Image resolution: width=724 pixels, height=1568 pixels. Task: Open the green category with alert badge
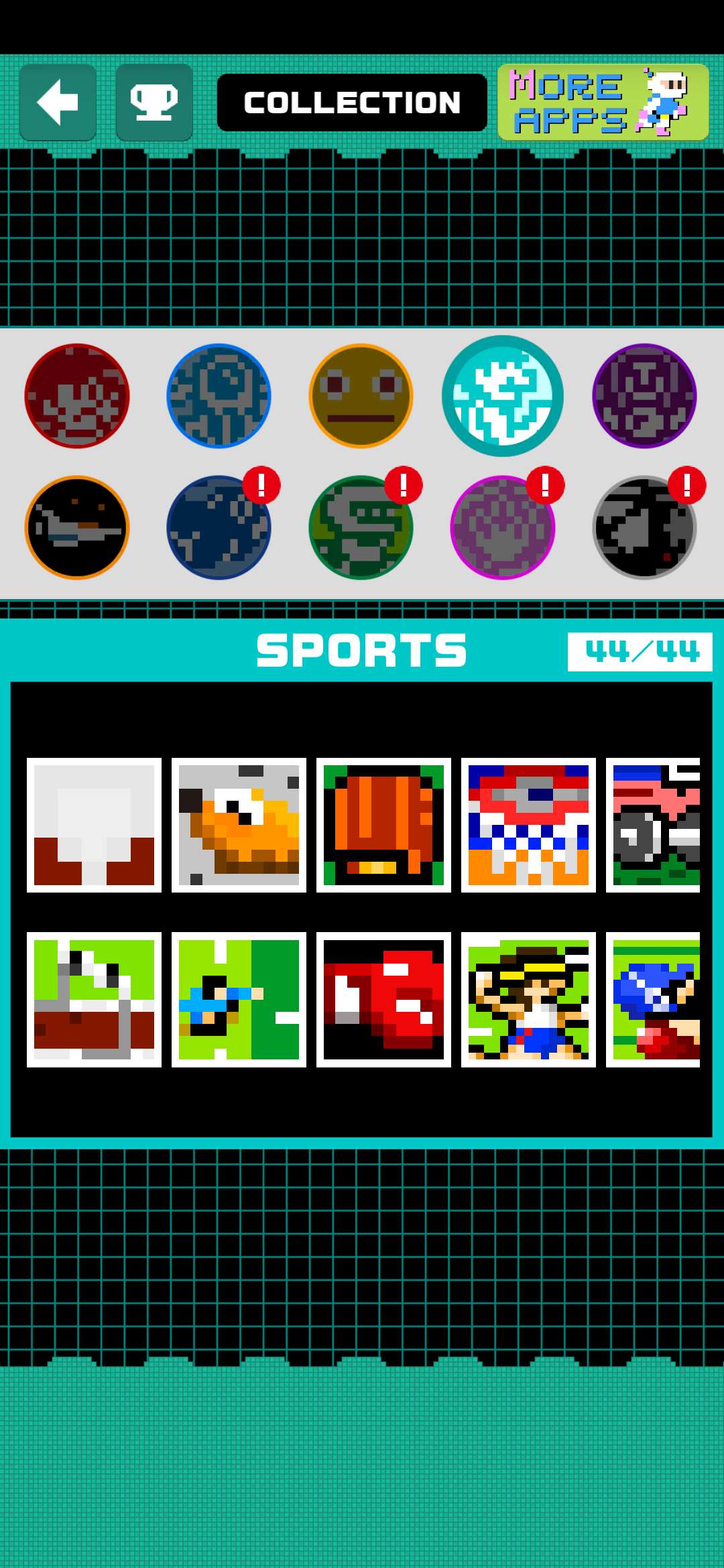361,527
